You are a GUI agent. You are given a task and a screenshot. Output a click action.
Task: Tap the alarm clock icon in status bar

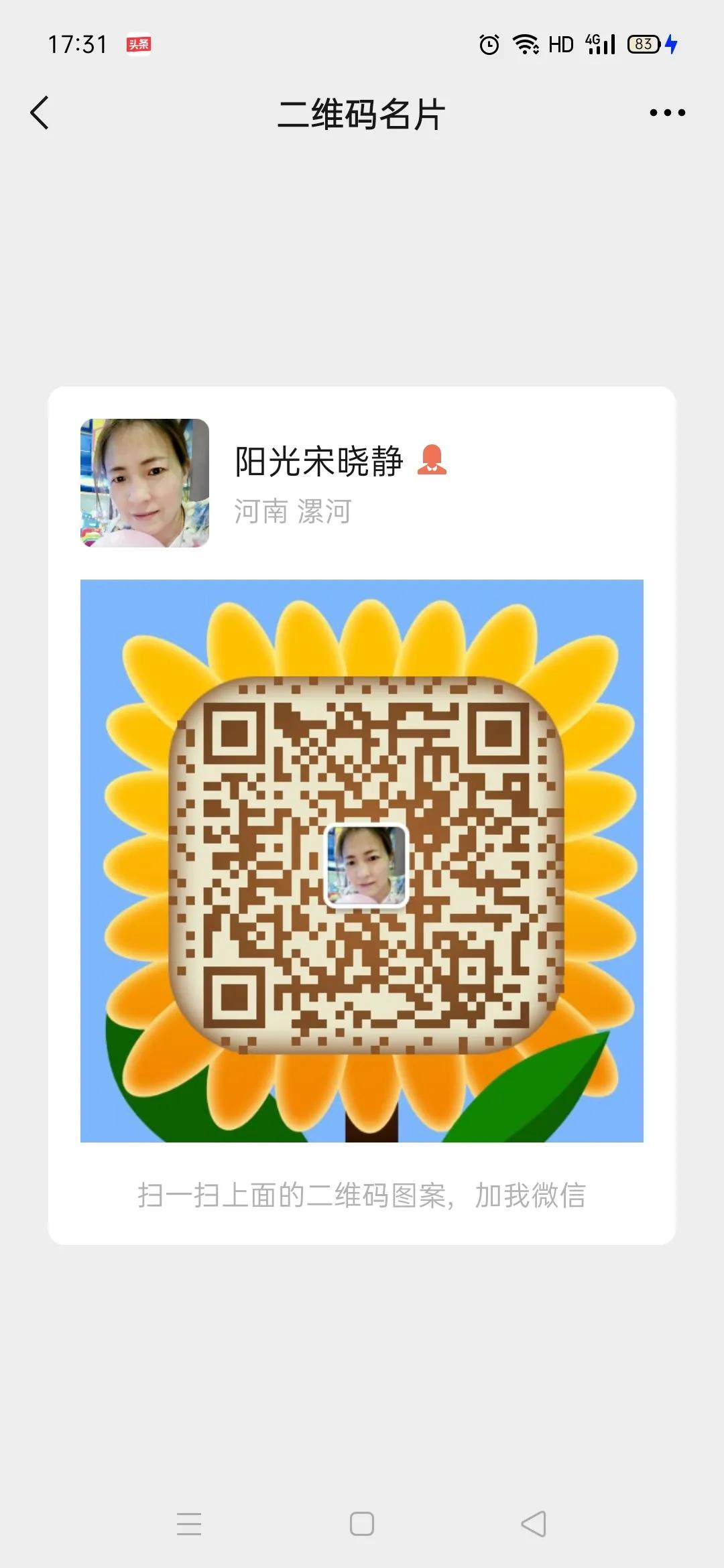click(x=488, y=44)
